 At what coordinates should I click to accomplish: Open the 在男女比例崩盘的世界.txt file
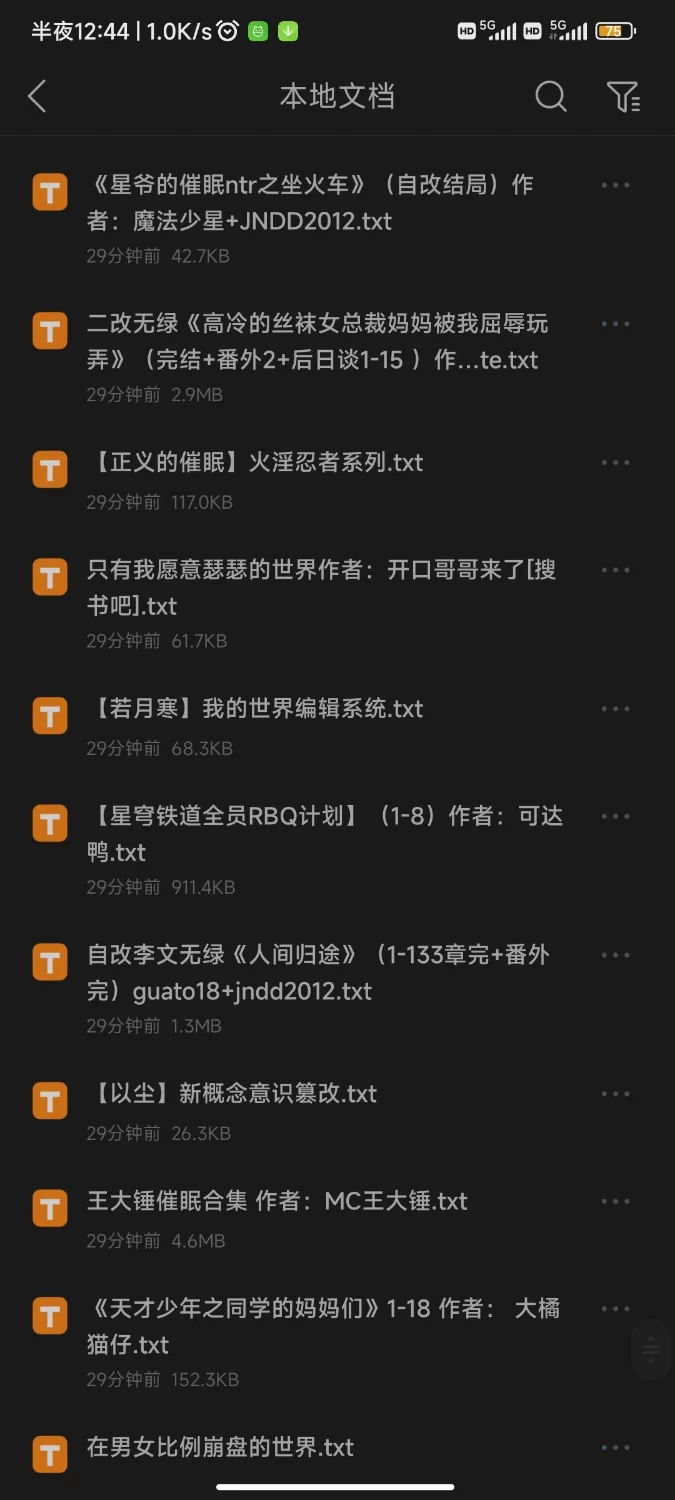click(x=221, y=1447)
